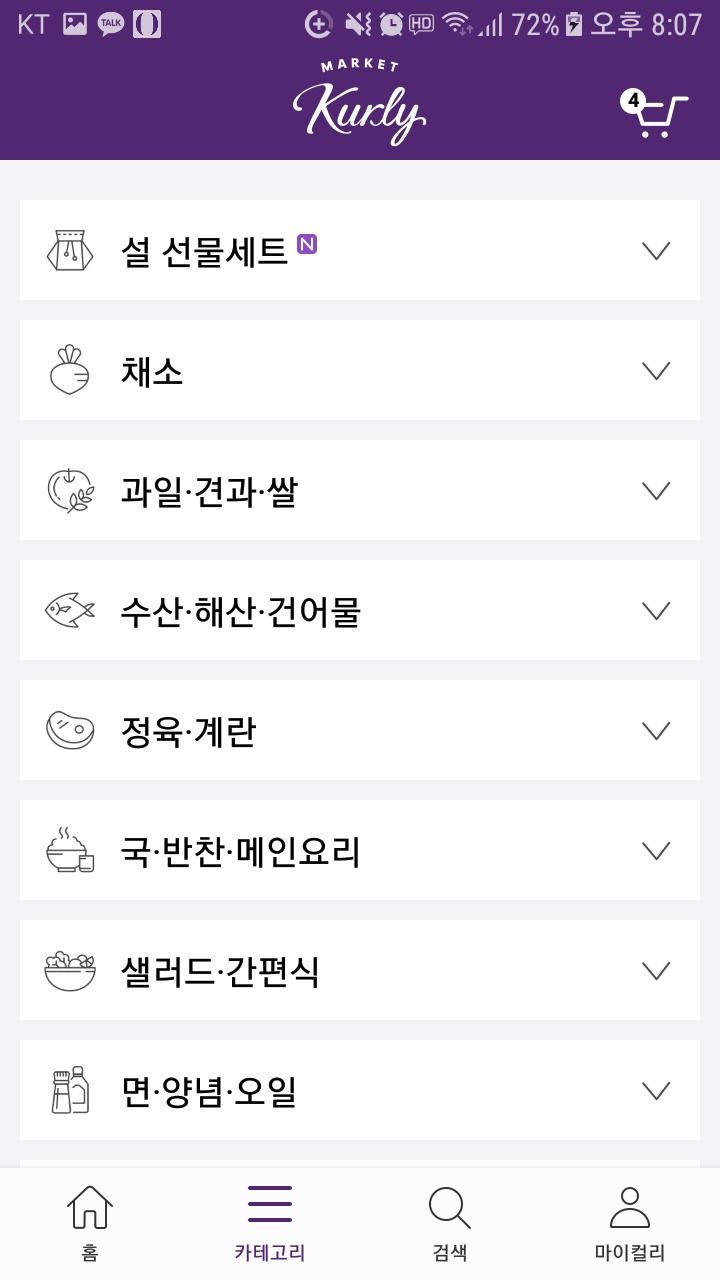Screen dimensions: 720x1280
Task: Expand the 설 선물세트 category
Action: [x=360, y=250]
